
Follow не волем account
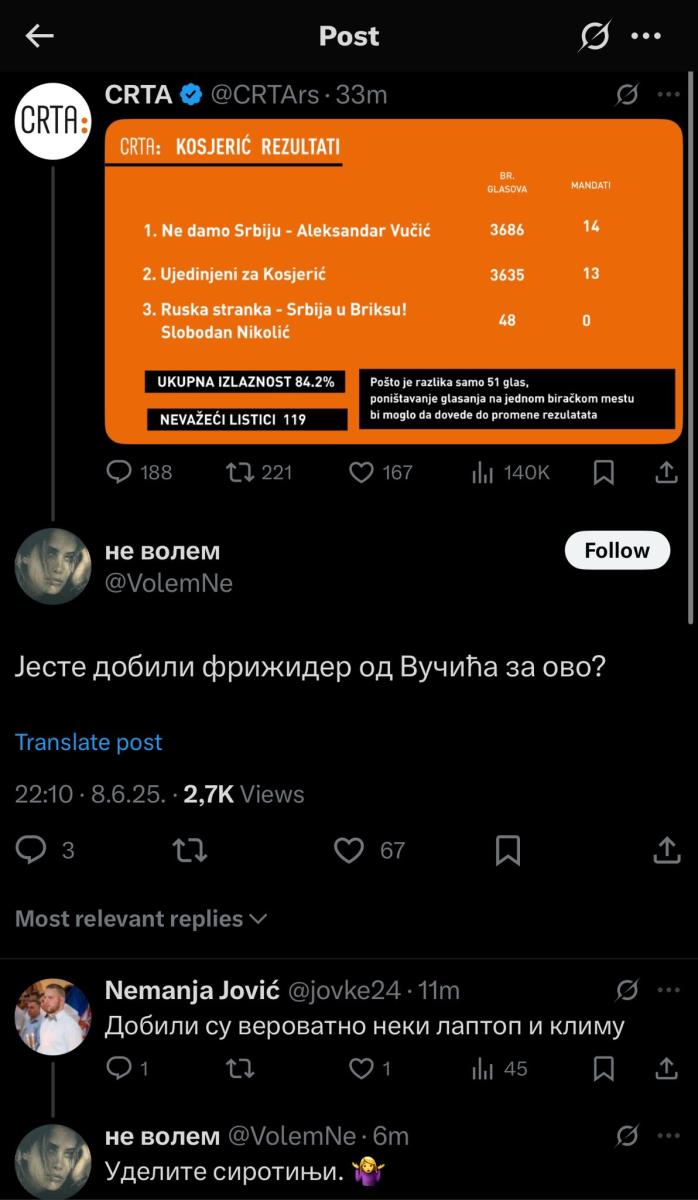click(x=616, y=551)
